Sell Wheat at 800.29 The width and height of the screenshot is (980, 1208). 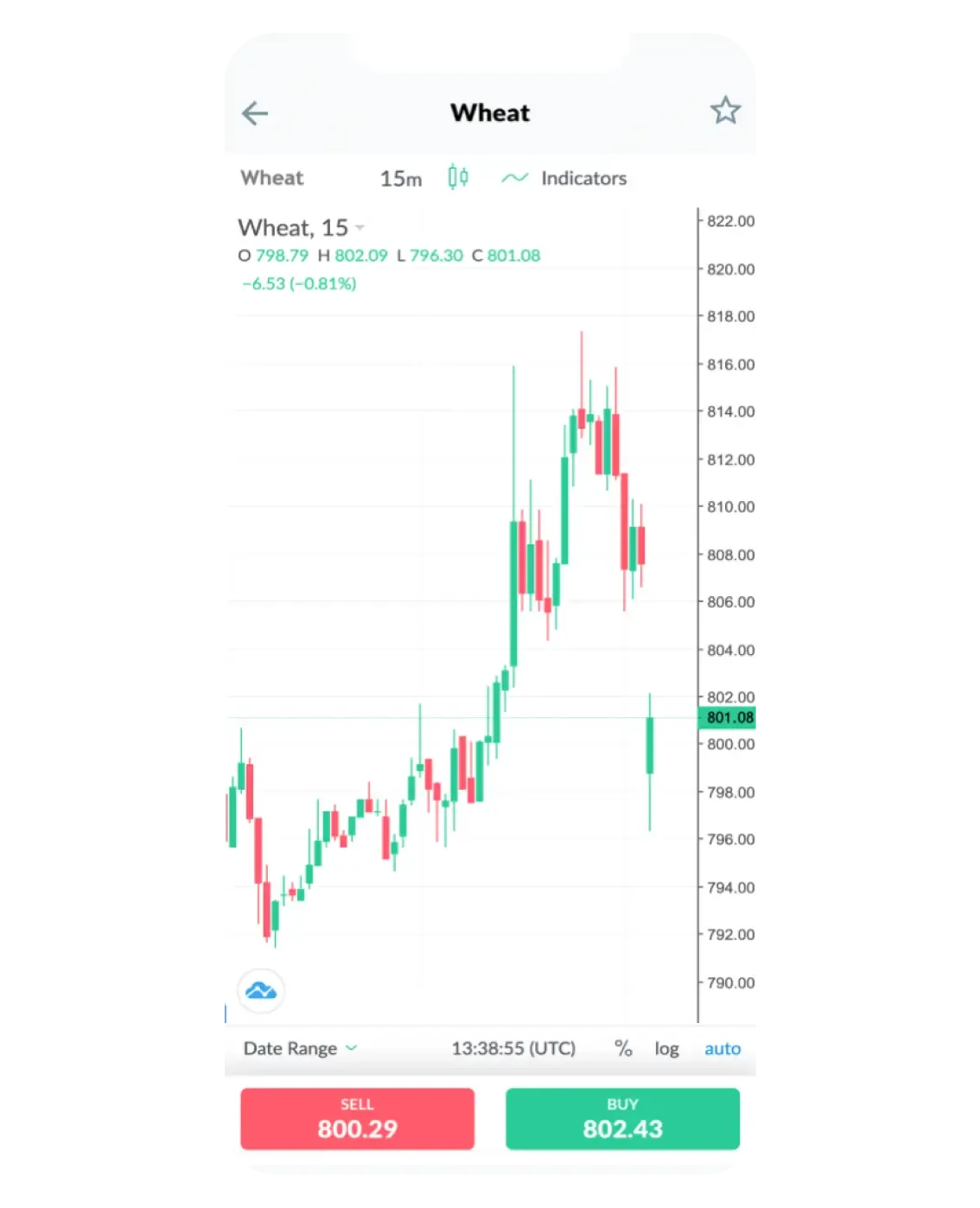tap(357, 1118)
